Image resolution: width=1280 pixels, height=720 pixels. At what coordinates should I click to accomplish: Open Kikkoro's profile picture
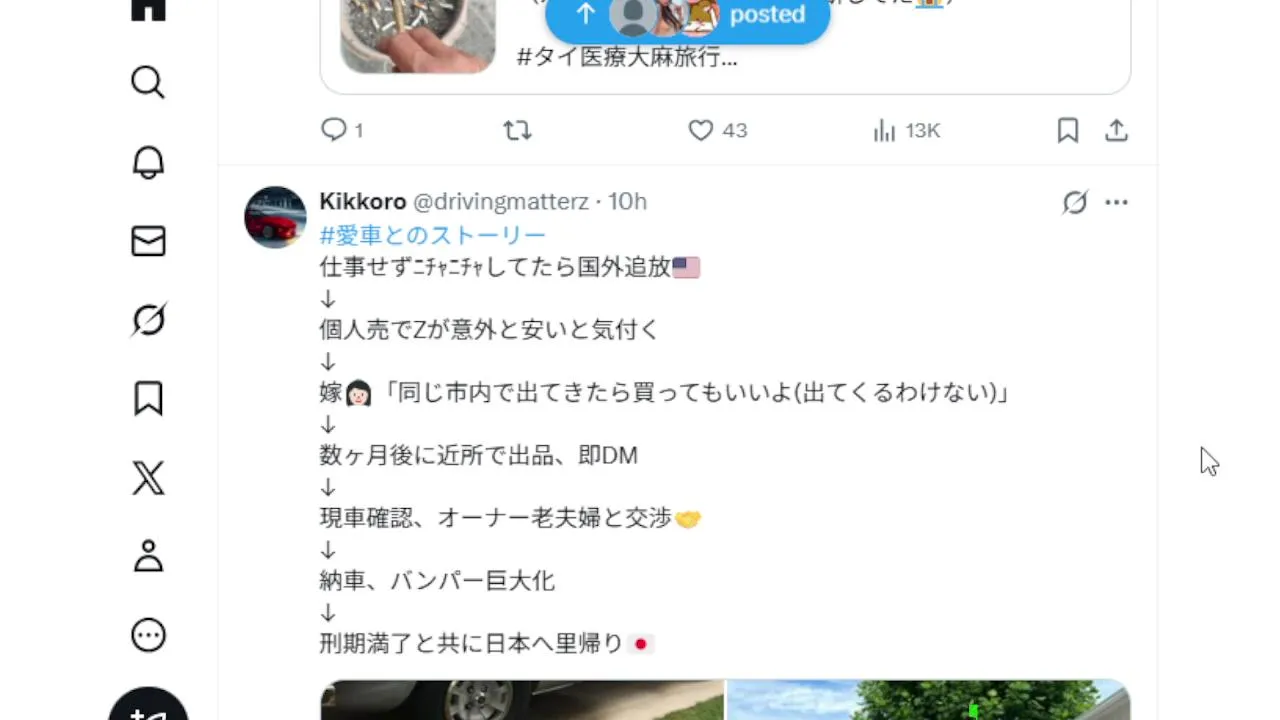pos(275,217)
